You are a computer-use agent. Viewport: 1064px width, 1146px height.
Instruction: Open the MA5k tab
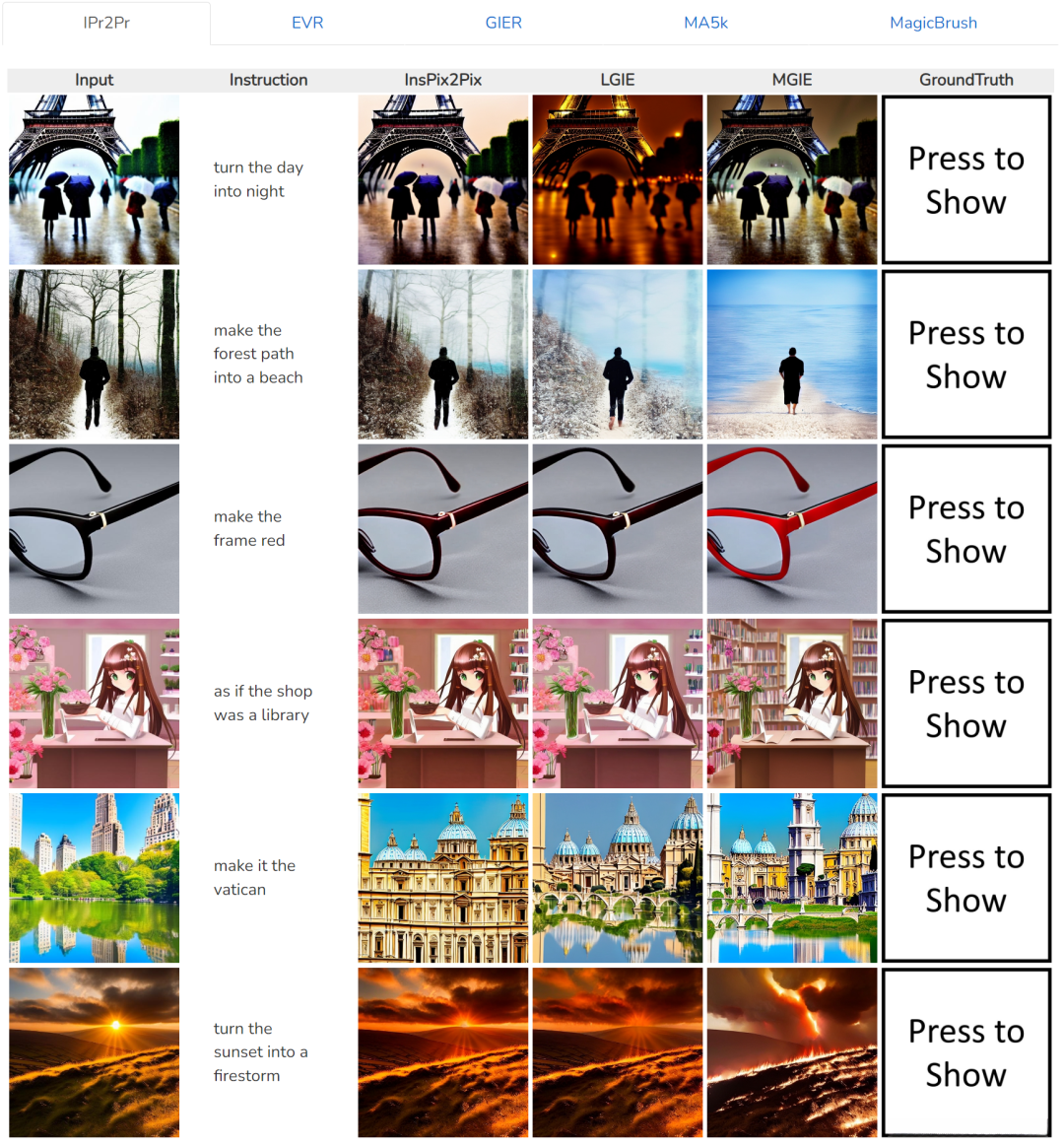[x=705, y=23]
